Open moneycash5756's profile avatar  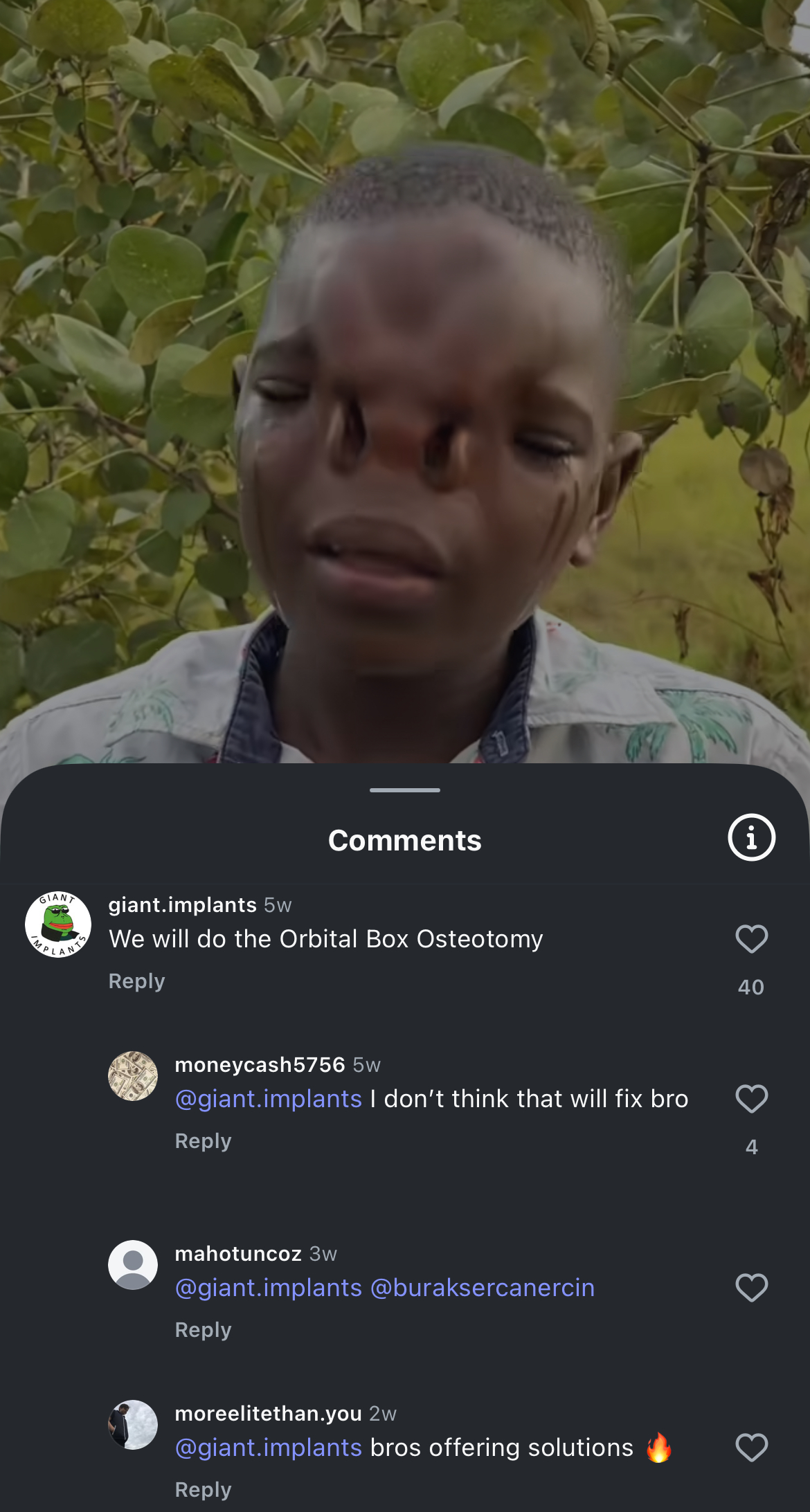tap(133, 1076)
